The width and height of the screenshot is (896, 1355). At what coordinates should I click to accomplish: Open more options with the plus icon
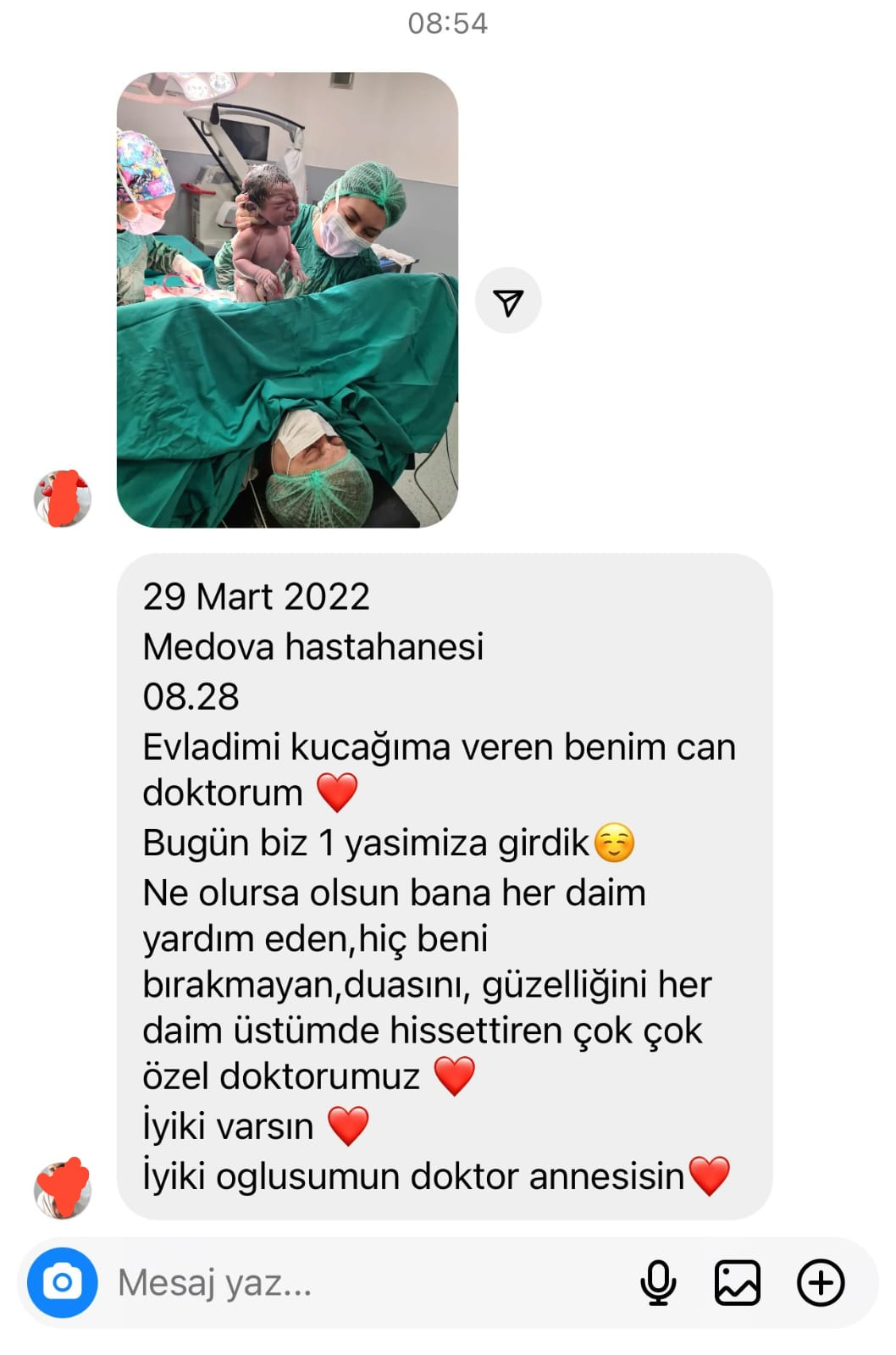tap(821, 1282)
